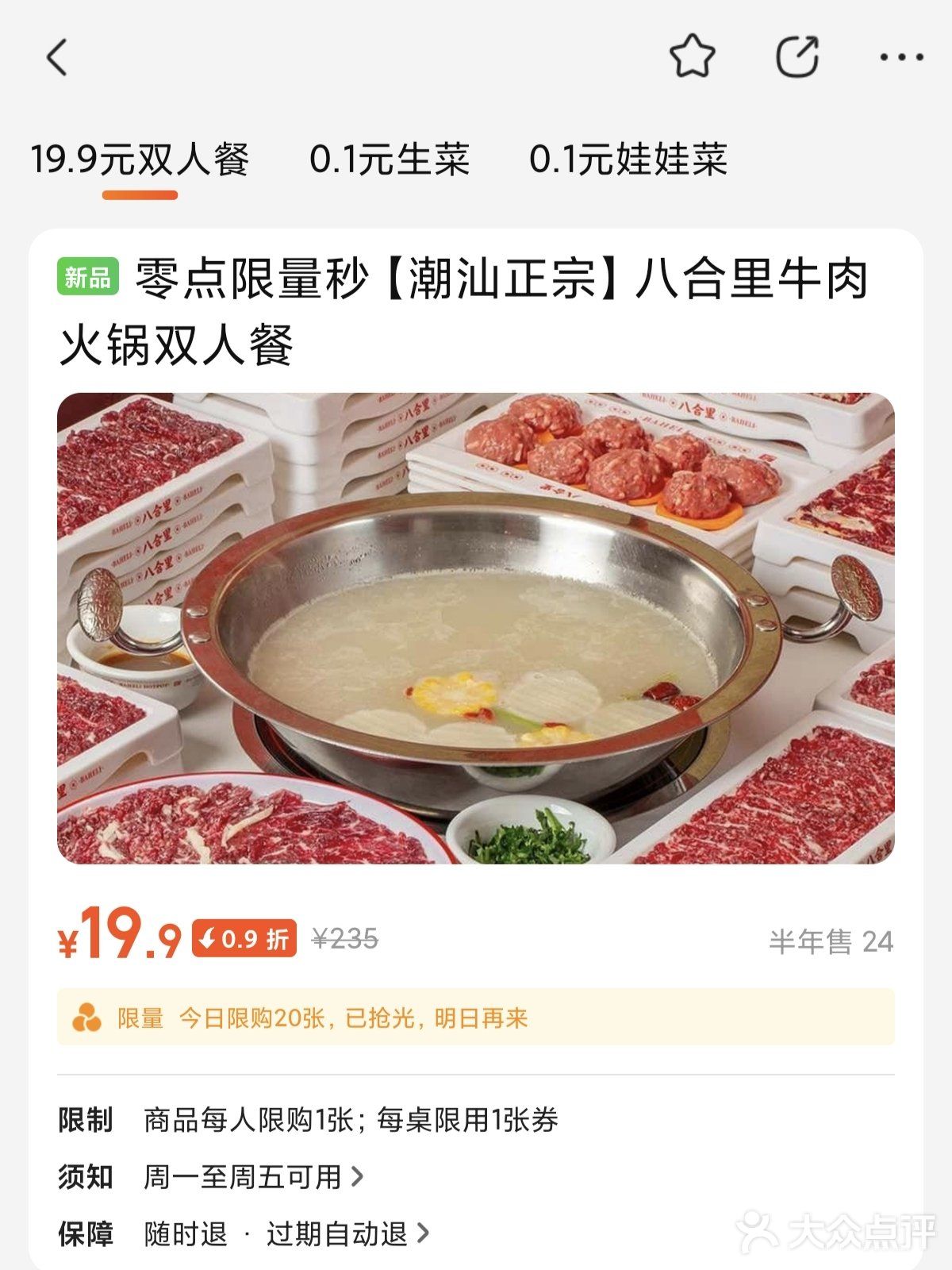Tap the coins icon in the 限量 banner
Screen dimensions: 952x1270
tap(89, 1021)
